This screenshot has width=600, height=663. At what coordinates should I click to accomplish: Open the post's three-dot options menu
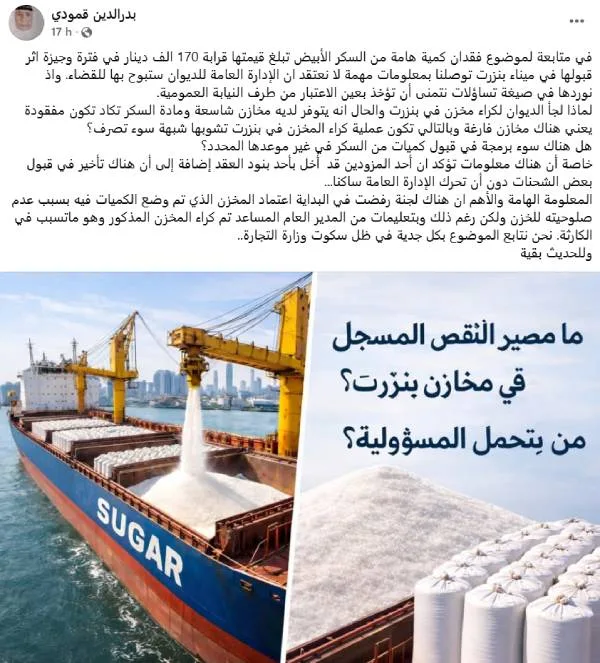click(x=578, y=20)
